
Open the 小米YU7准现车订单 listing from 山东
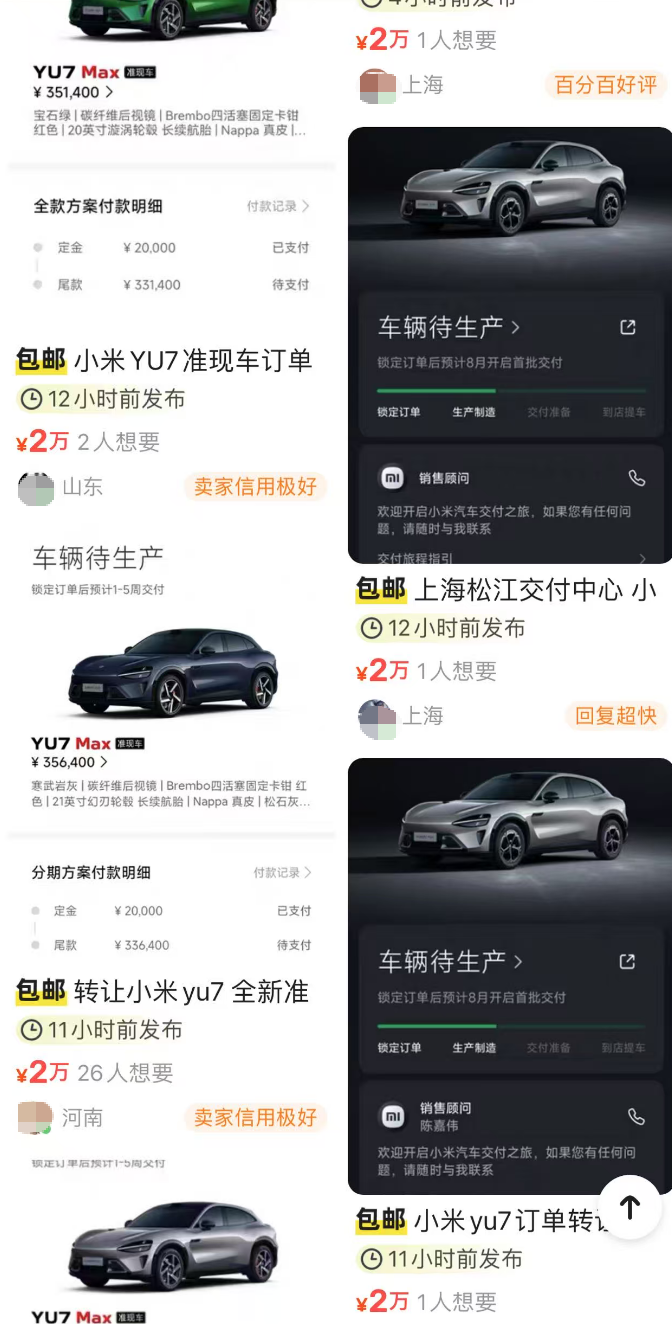192,361
